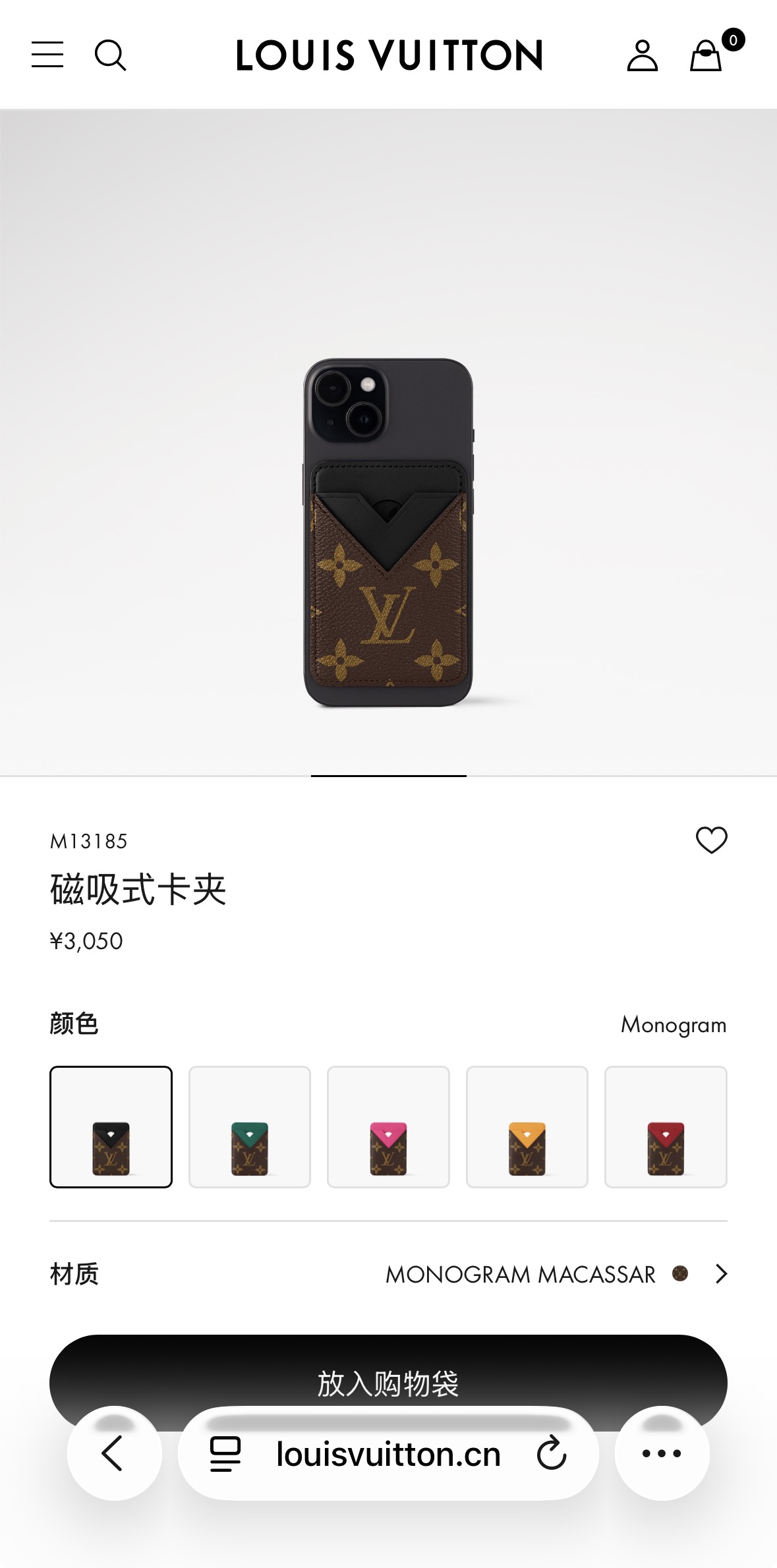Open the account profile icon
Image resolution: width=777 pixels, height=1568 pixels.
[x=642, y=55]
